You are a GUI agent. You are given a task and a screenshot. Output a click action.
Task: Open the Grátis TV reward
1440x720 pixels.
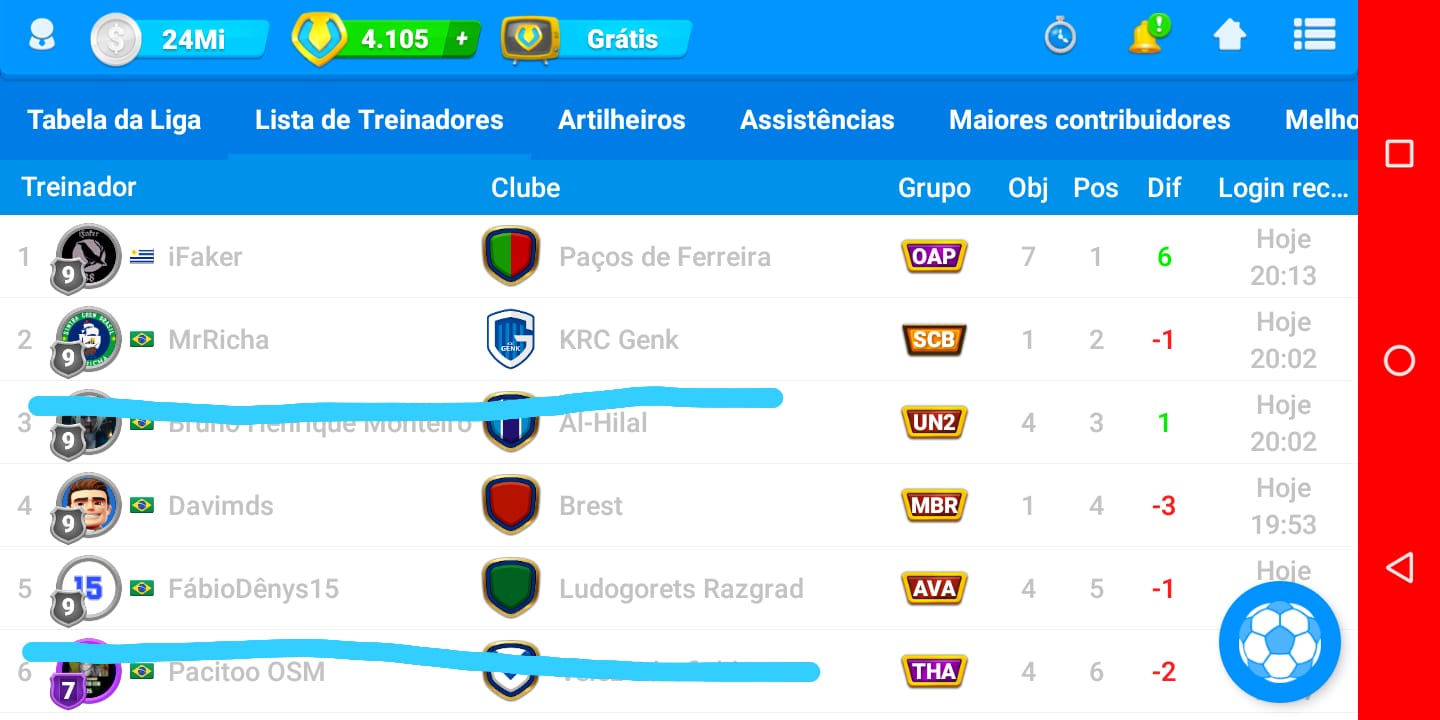click(598, 39)
